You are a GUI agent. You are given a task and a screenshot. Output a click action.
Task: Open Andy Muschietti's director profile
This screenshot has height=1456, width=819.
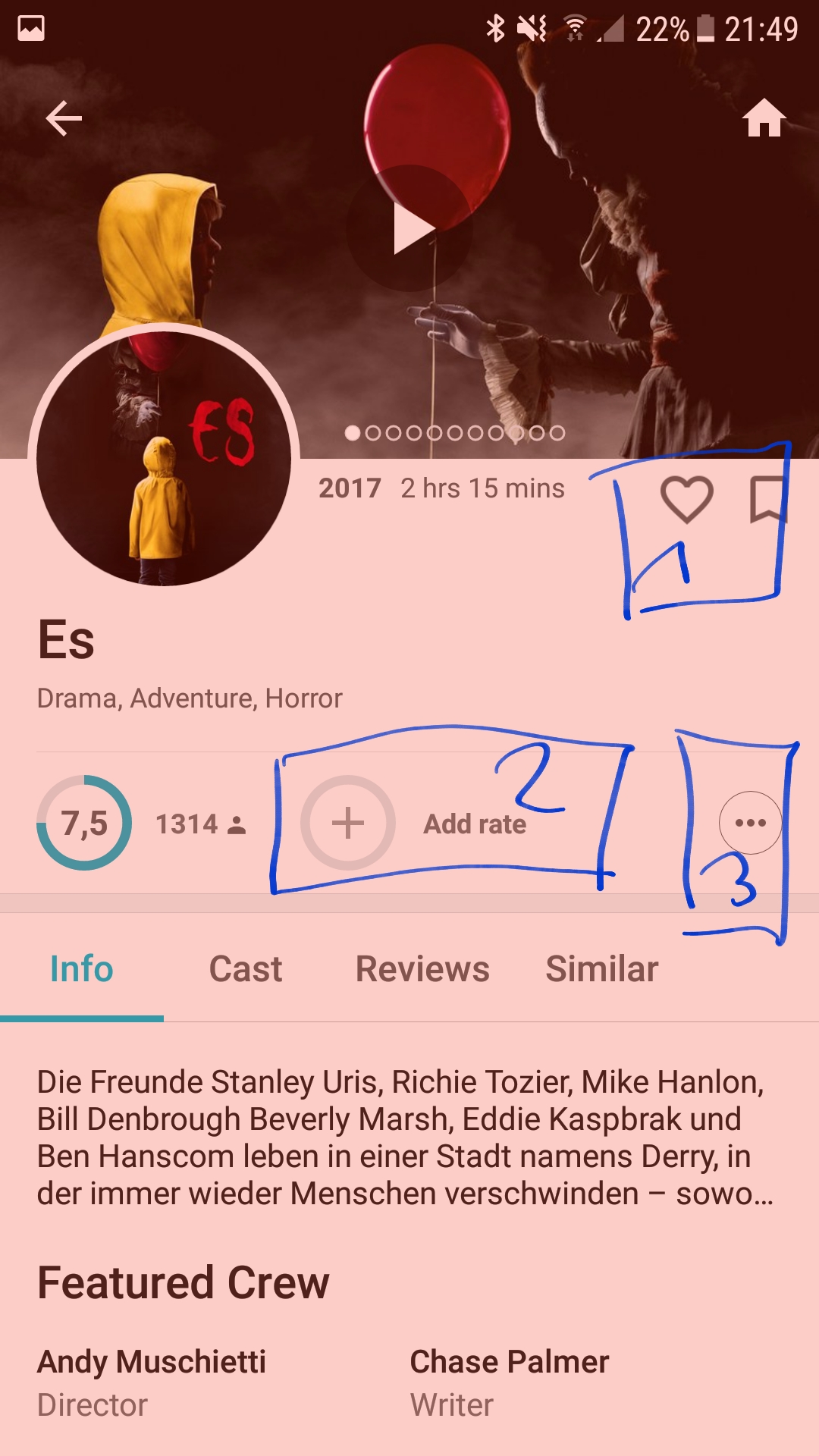click(152, 1380)
